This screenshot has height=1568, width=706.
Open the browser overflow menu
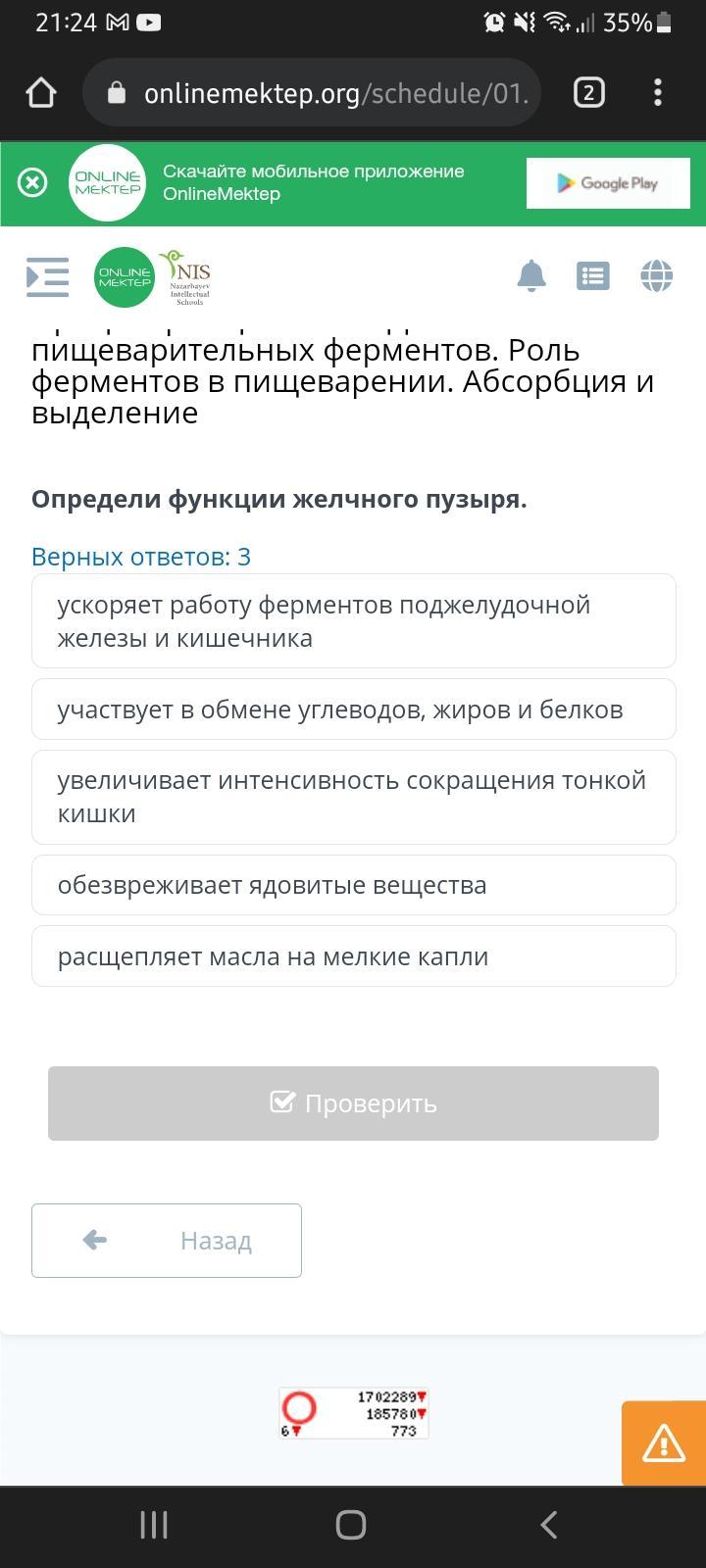point(658,93)
